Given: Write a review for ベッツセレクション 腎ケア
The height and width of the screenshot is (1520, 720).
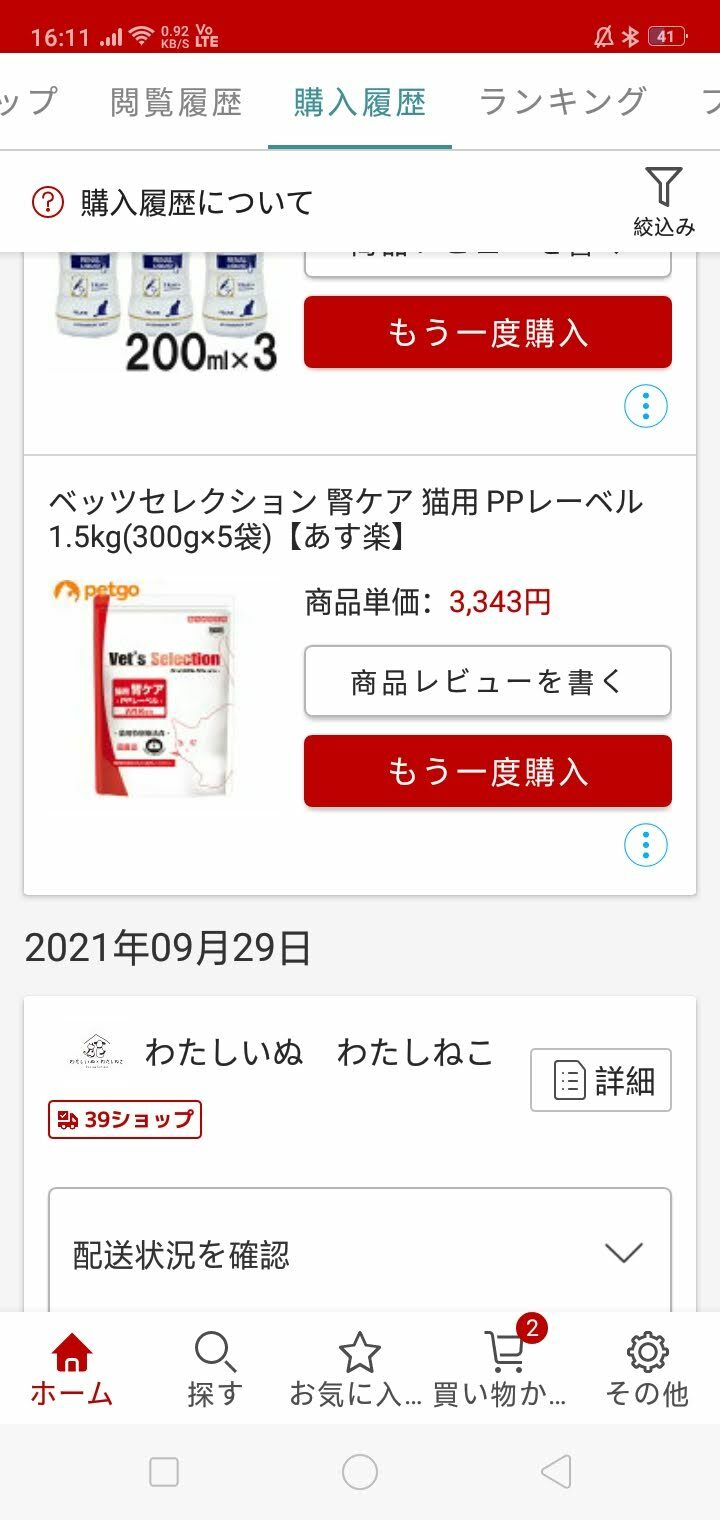Looking at the screenshot, I should [487, 681].
